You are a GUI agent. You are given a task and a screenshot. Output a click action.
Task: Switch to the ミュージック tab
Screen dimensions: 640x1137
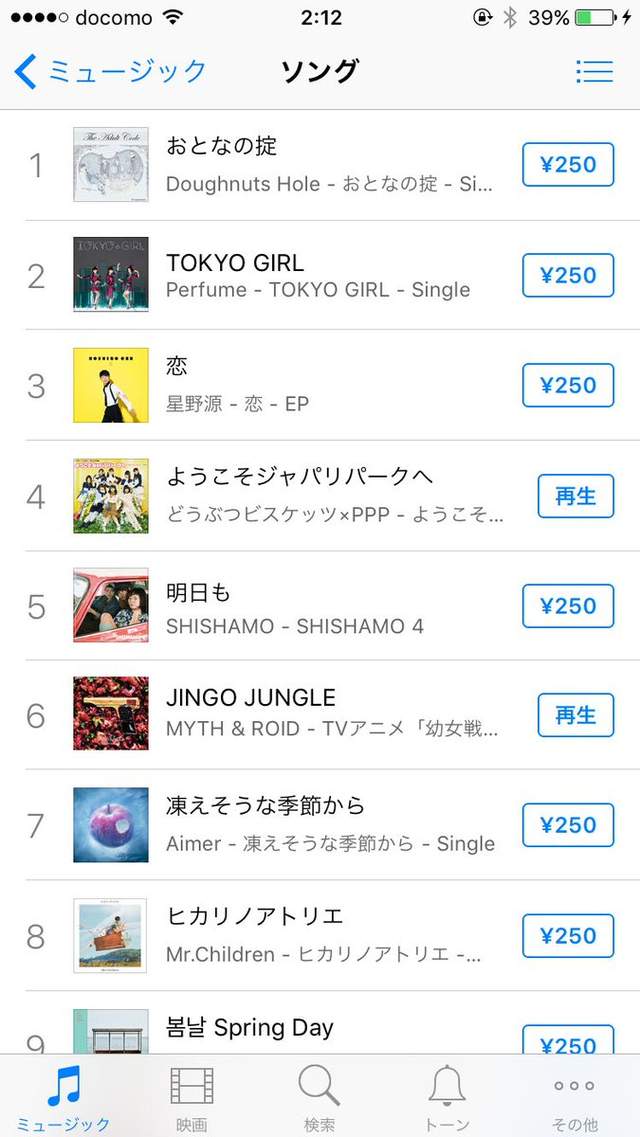tap(64, 1096)
